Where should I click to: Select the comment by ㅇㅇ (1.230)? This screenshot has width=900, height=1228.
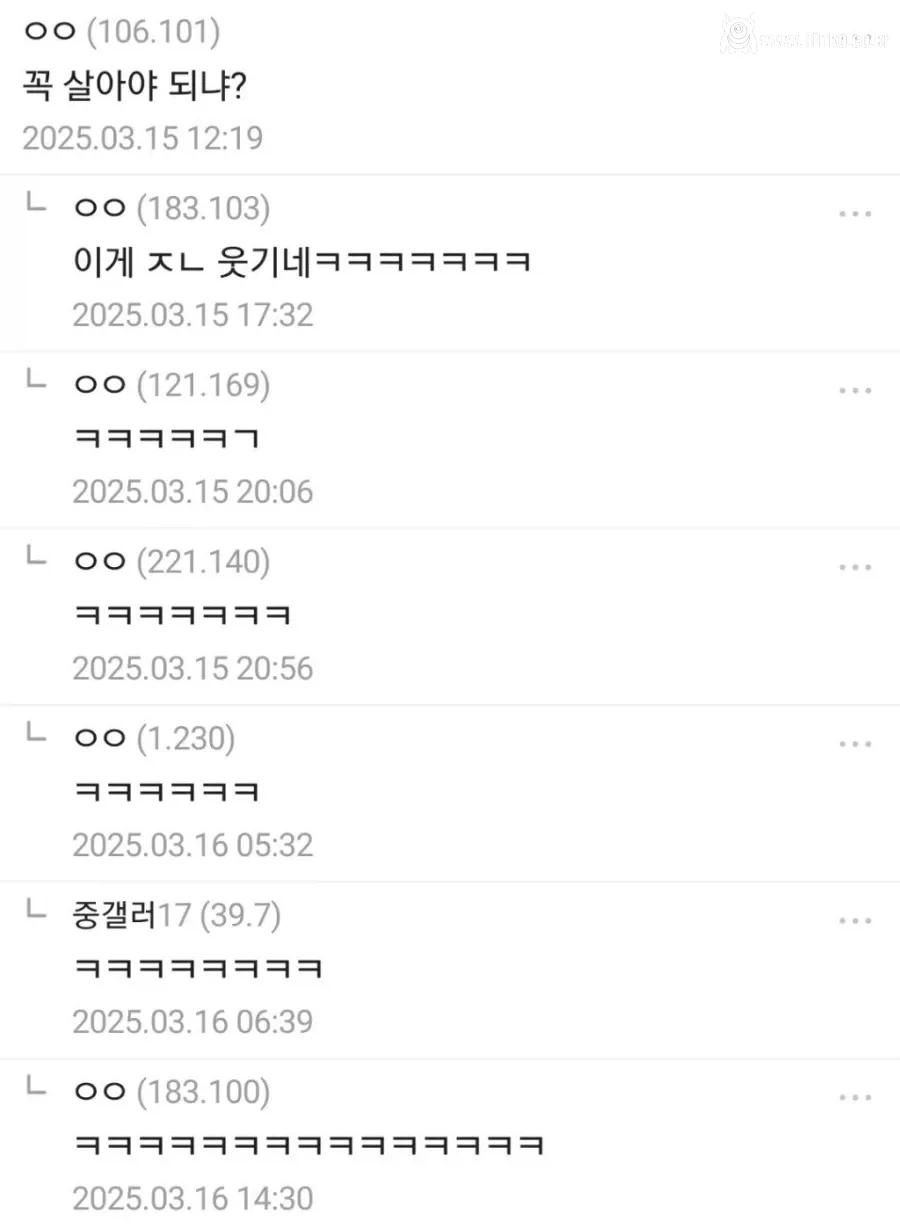point(165,790)
